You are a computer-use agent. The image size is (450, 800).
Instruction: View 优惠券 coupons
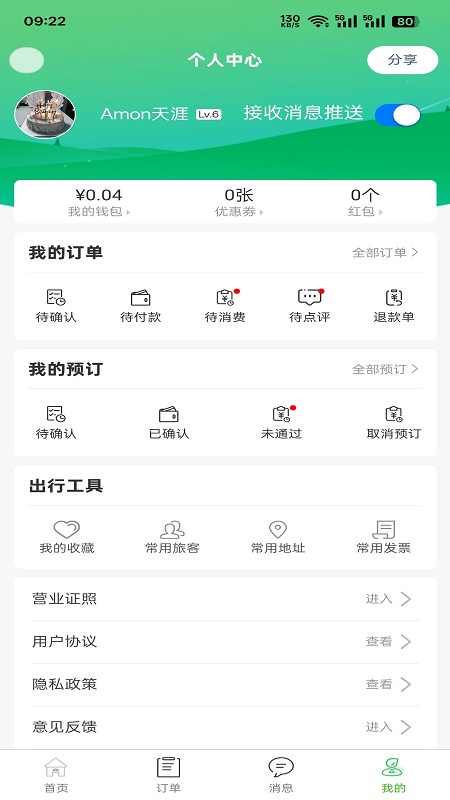[239, 203]
